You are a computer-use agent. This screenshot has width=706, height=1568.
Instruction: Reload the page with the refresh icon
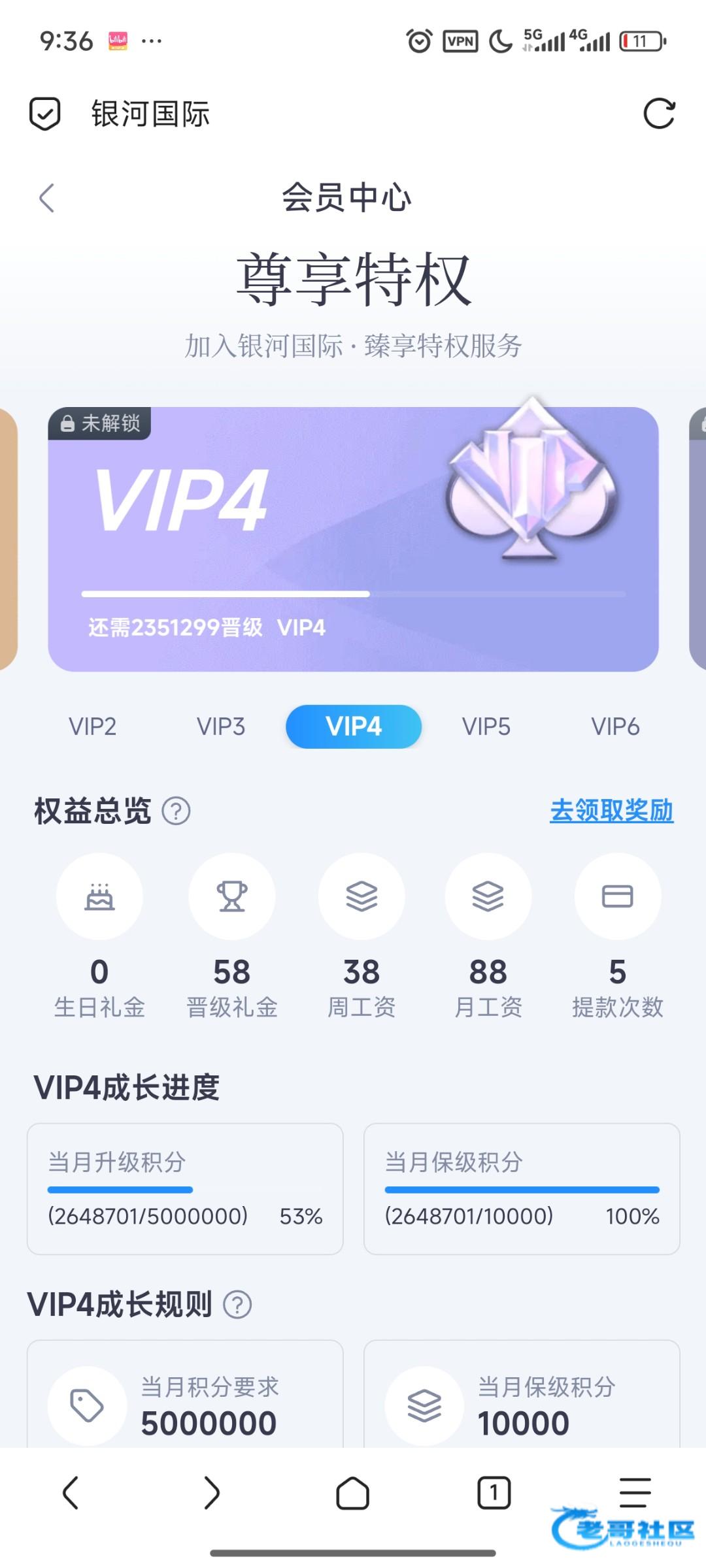[x=659, y=114]
